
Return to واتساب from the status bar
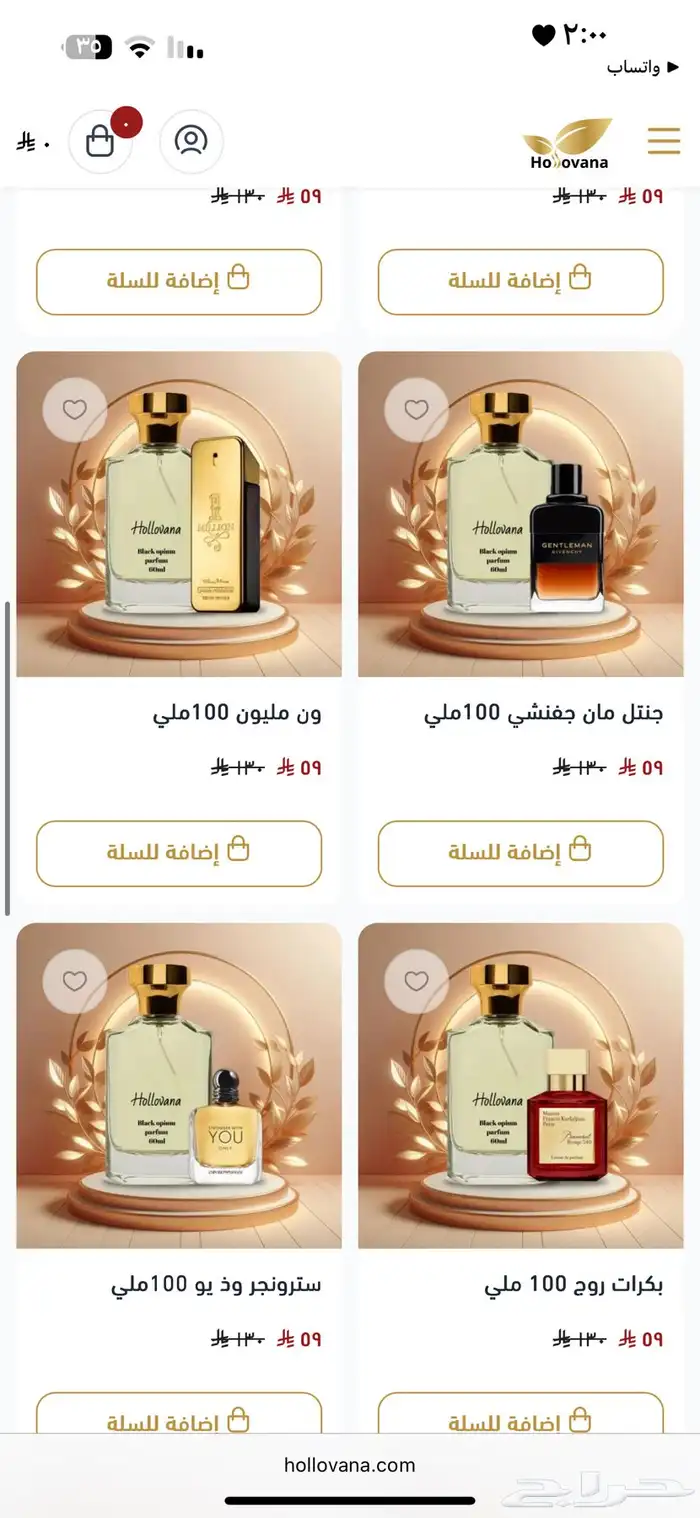633,68
